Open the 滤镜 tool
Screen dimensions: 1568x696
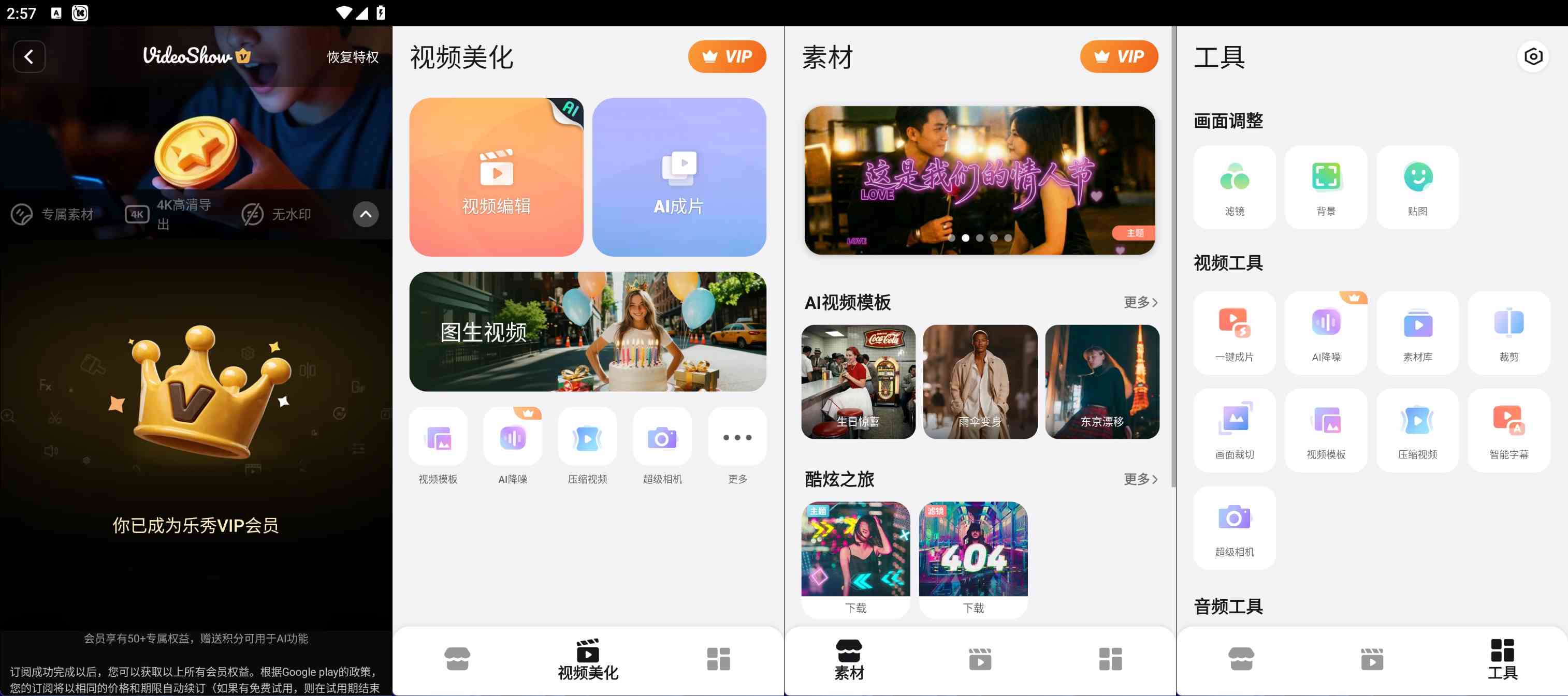coord(1234,187)
